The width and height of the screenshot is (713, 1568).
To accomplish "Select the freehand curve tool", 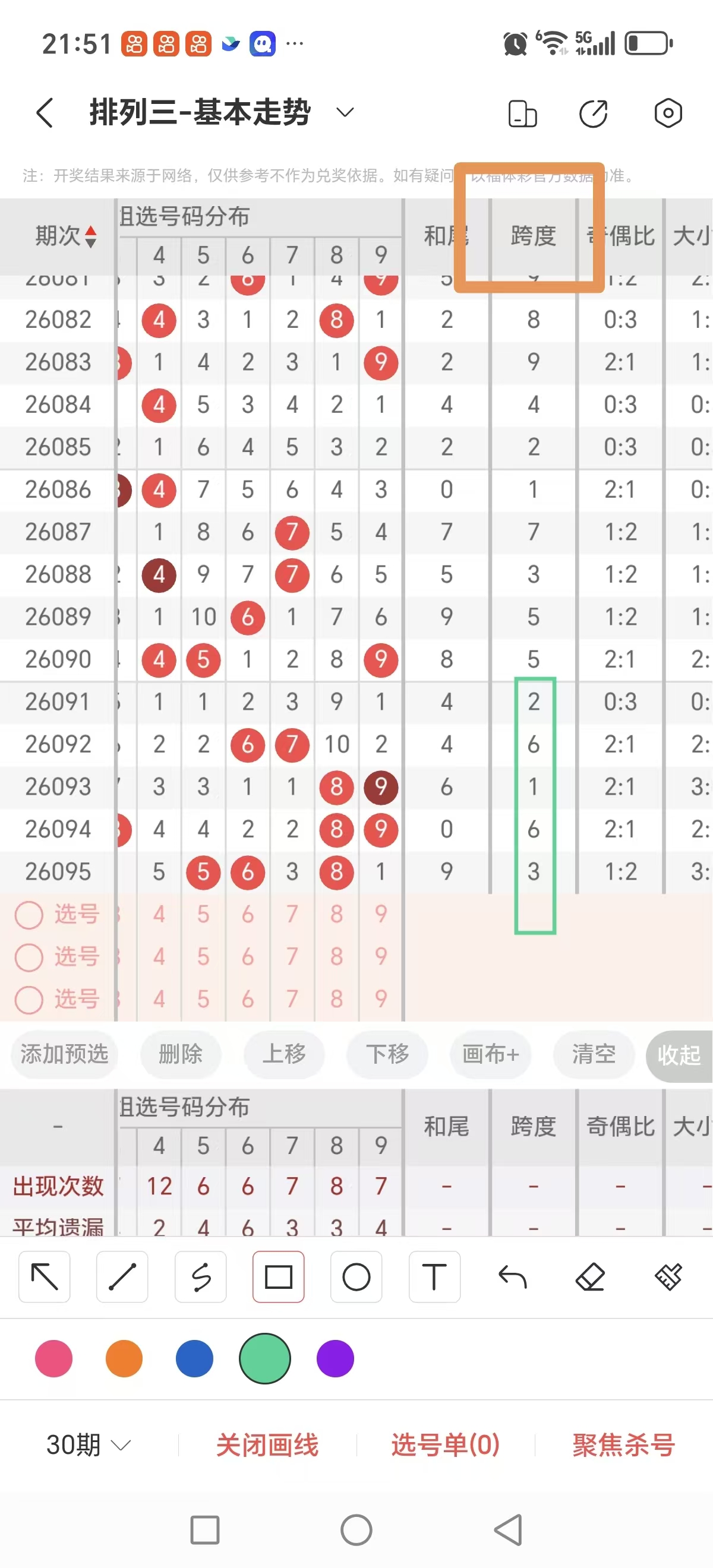I will click(x=200, y=1278).
